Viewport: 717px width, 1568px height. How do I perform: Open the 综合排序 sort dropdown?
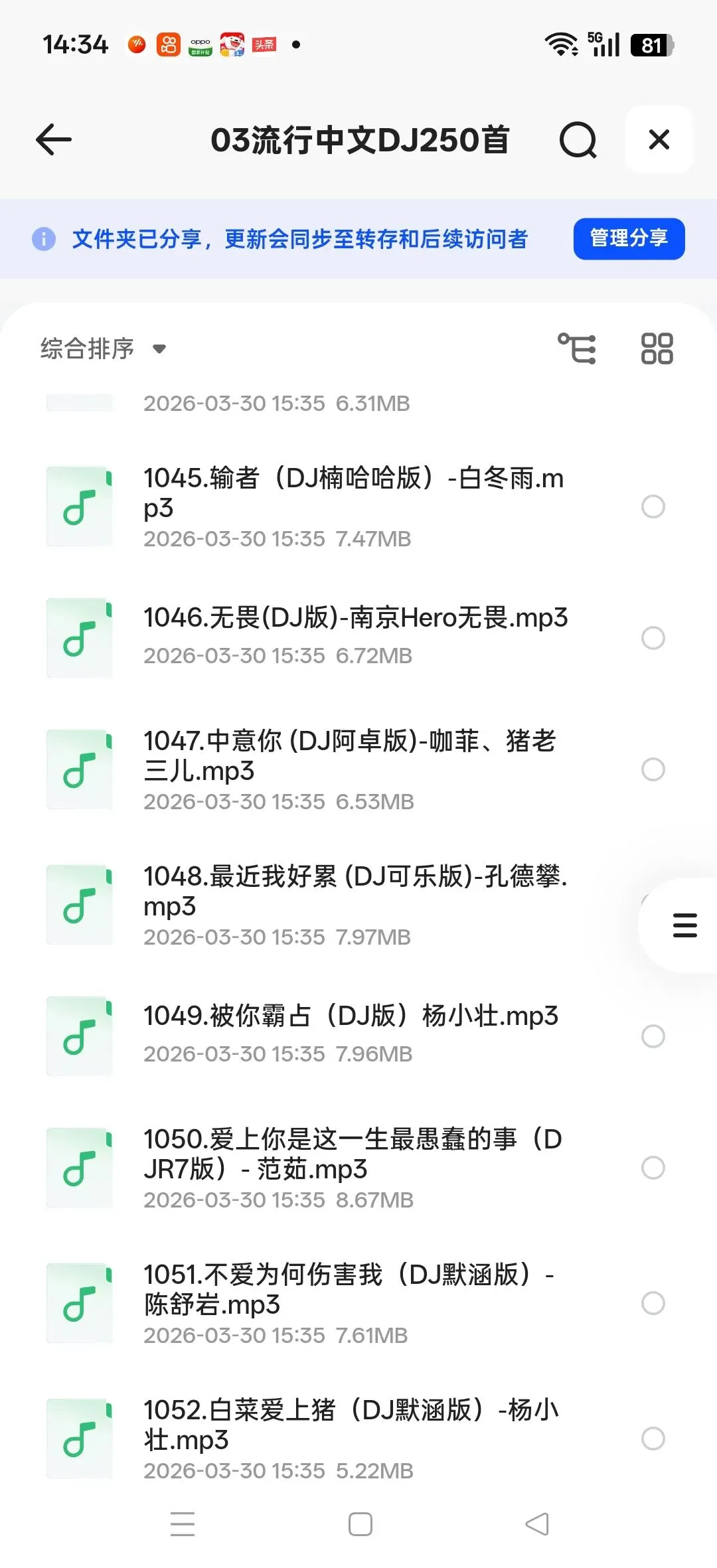[x=103, y=349]
